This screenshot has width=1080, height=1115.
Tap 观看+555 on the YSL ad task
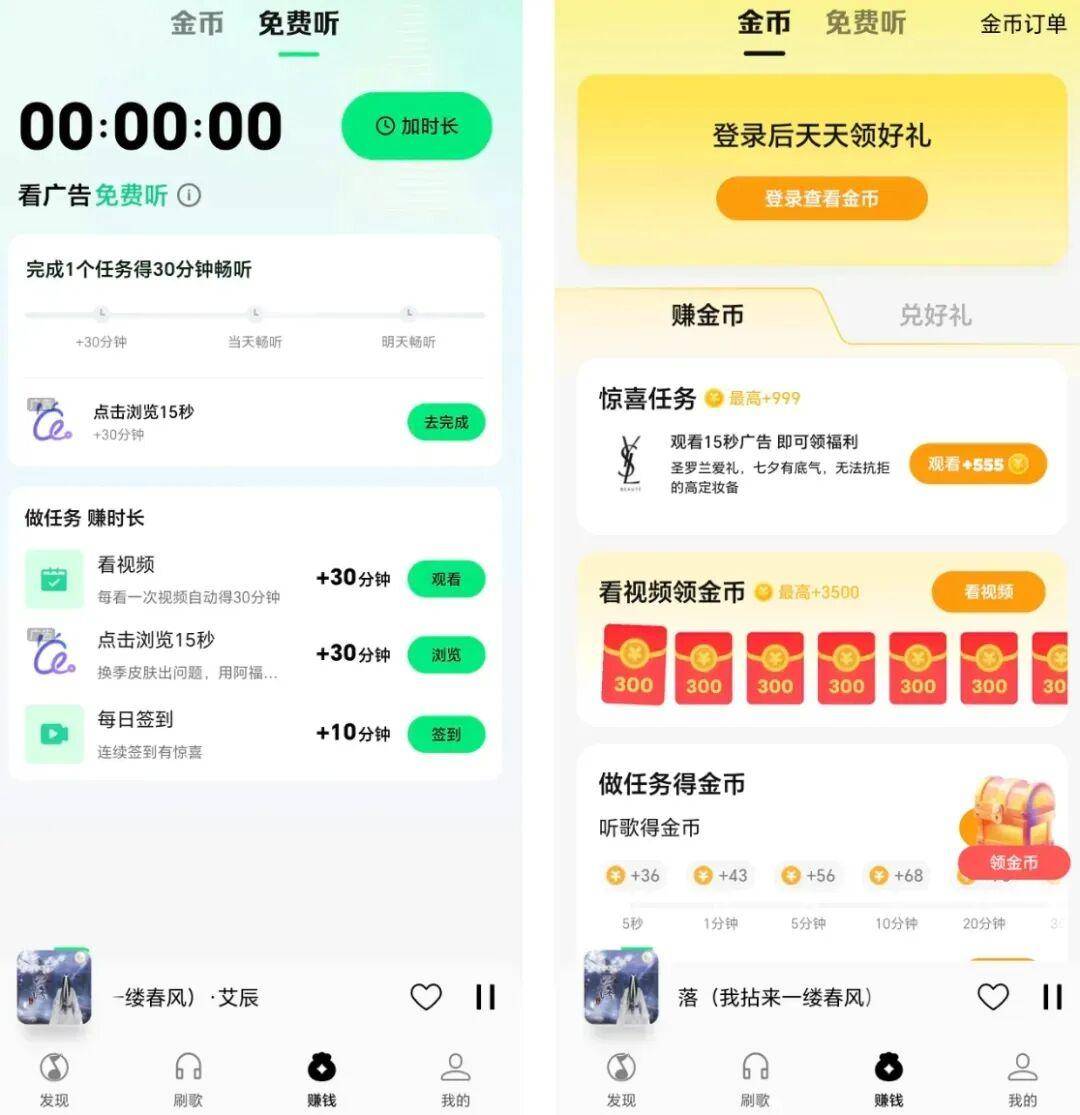click(978, 464)
